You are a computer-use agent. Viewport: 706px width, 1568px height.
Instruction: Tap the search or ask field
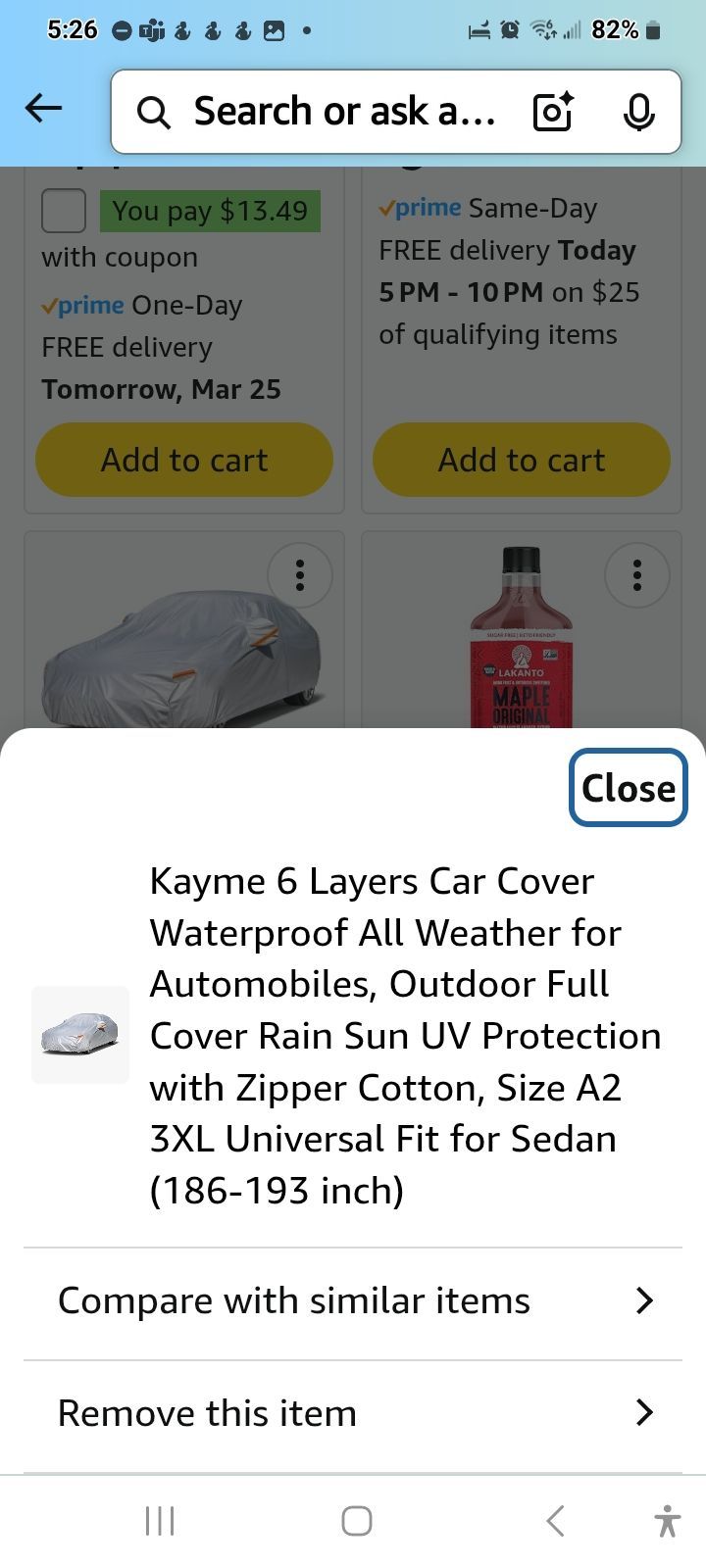pyautogui.click(x=333, y=112)
